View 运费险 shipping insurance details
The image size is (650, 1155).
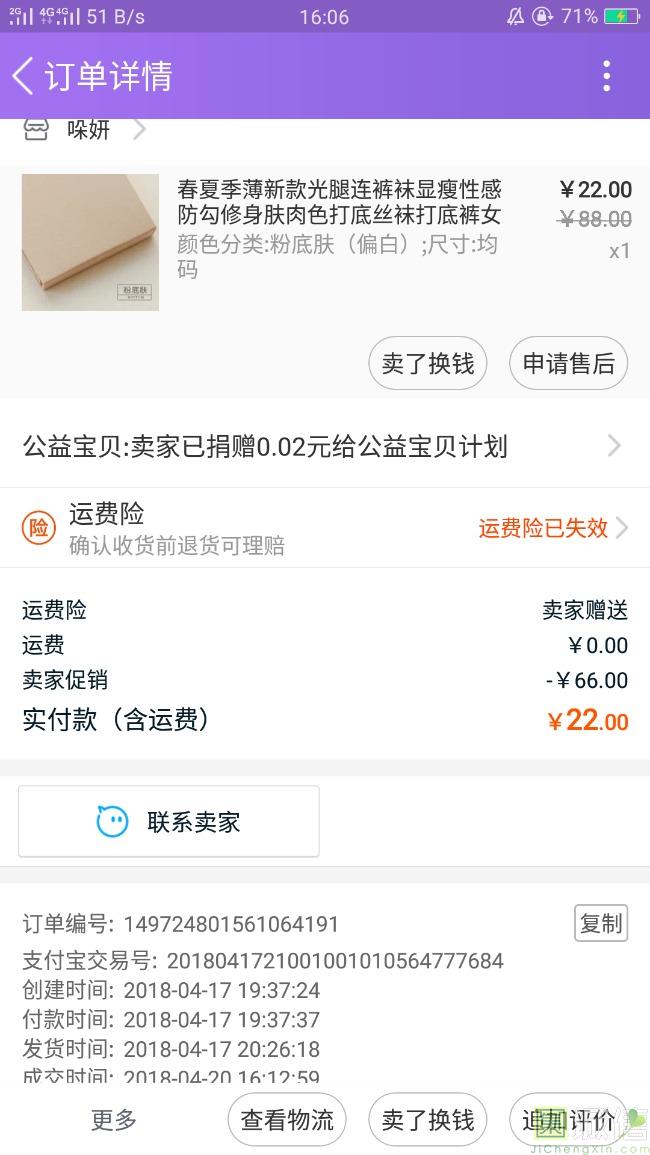(324, 528)
